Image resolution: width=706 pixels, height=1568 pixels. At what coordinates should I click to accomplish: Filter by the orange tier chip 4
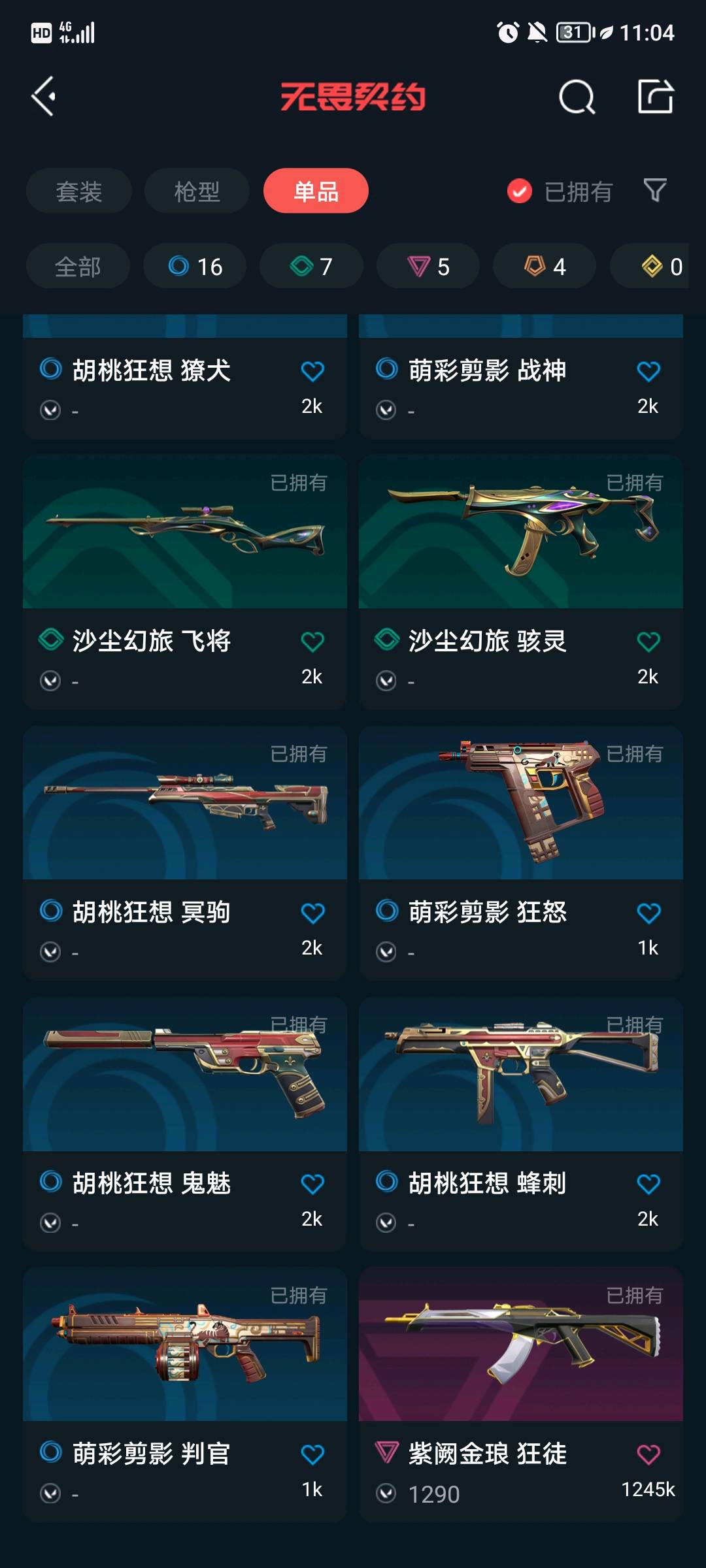[x=545, y=266]
